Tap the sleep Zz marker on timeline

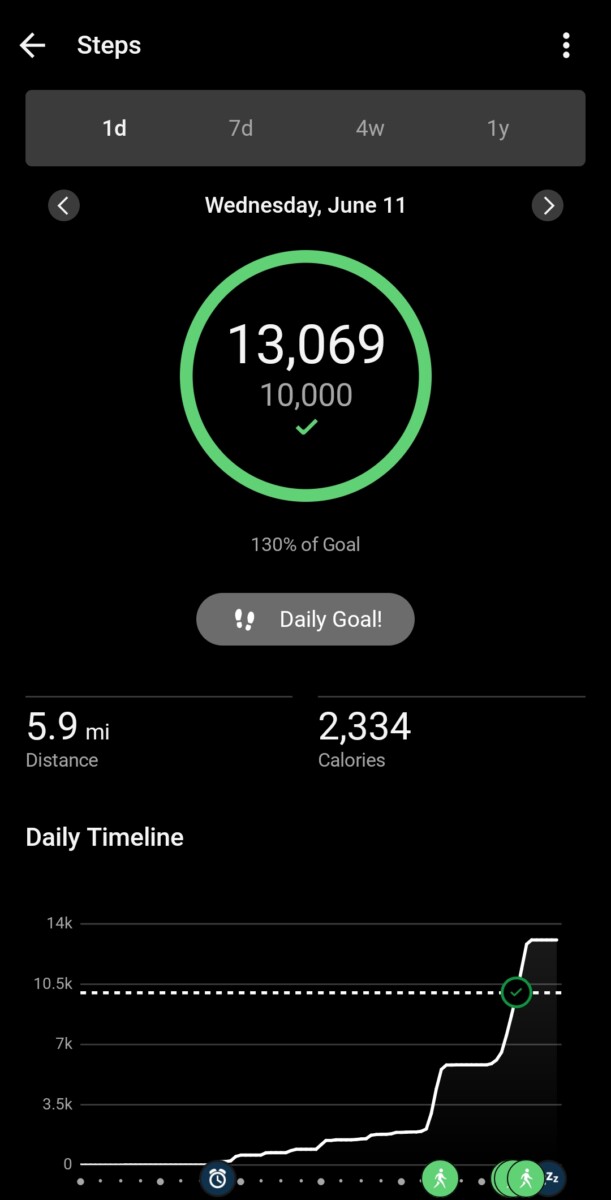point(551,1178)
